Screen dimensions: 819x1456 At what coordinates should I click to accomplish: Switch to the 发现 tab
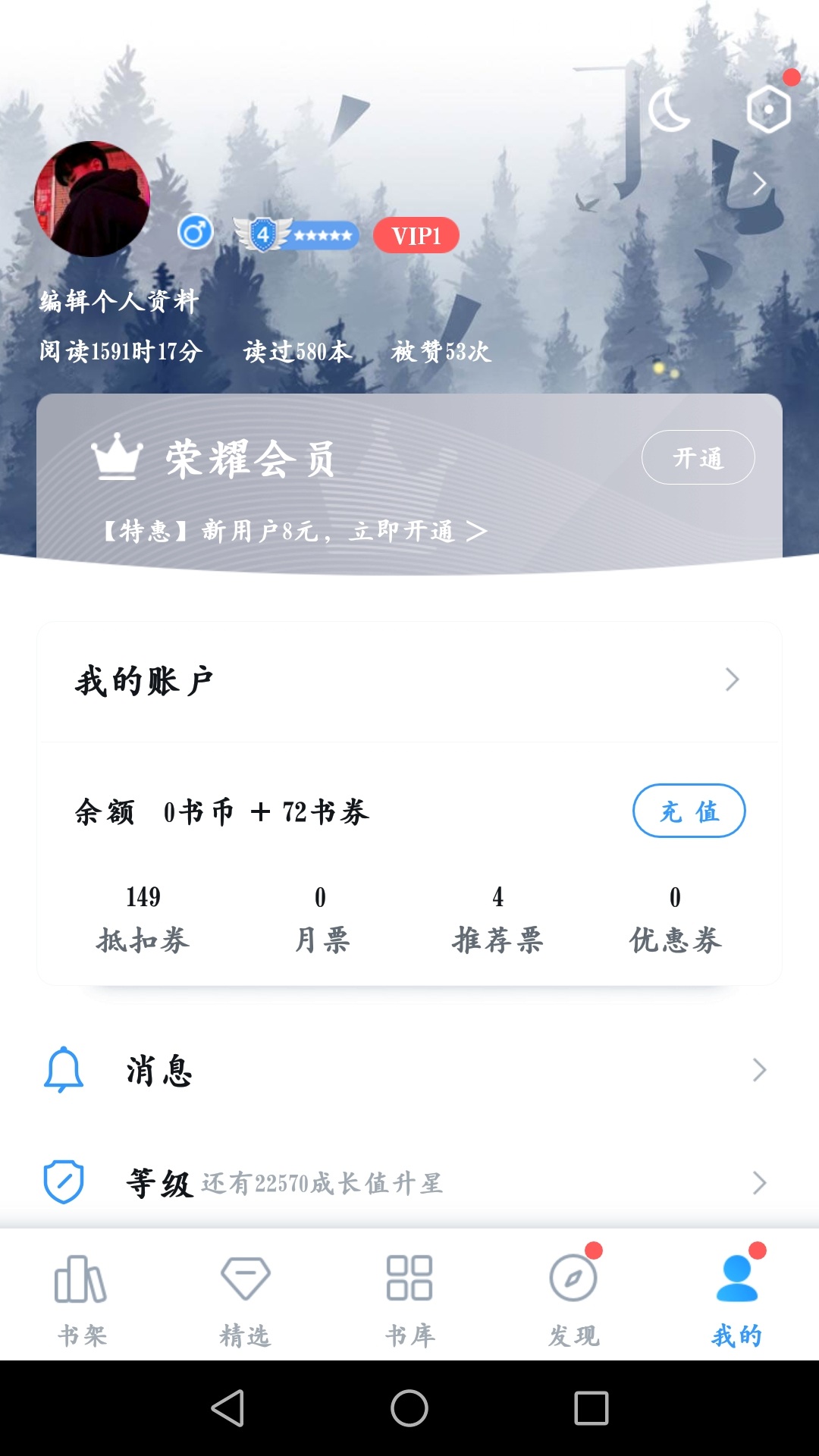pyautogui.click(x=573, y=1298)
